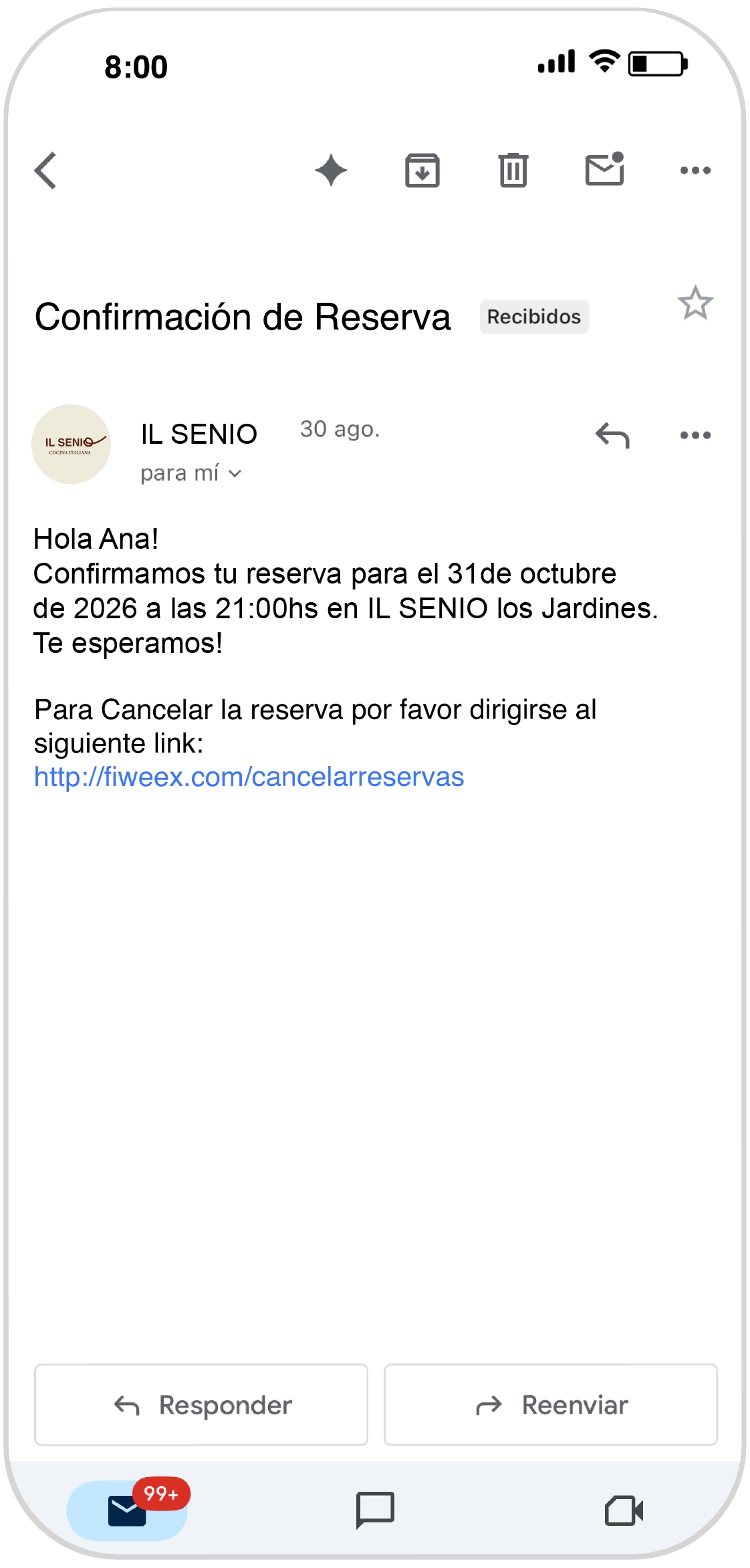Star the Confirmación de Reserva email
750x1568 pixels.
695,303
